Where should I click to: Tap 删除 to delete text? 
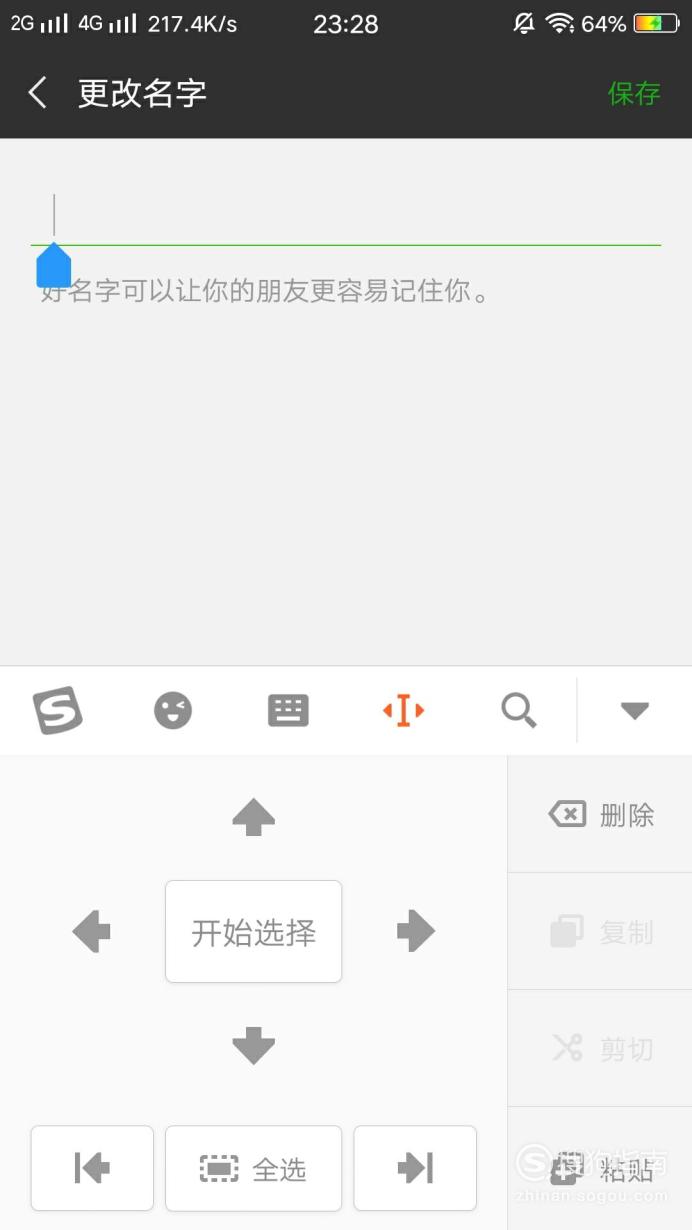pyautogui.click(x=600, y=814)
